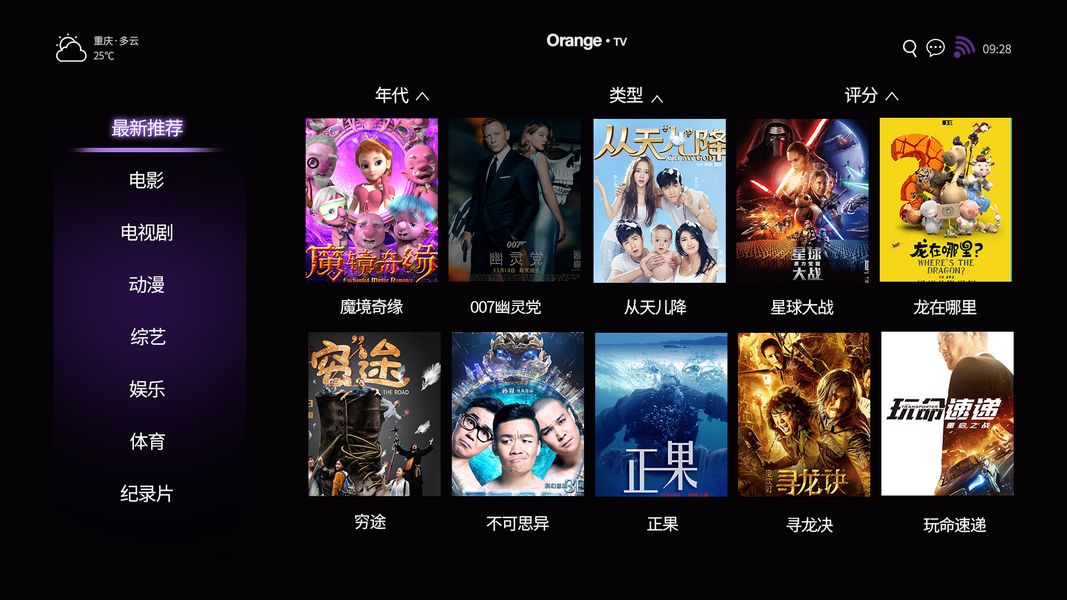Expand the 评分 filter dropdown
Screen dimensions: 1067x600
871,96
